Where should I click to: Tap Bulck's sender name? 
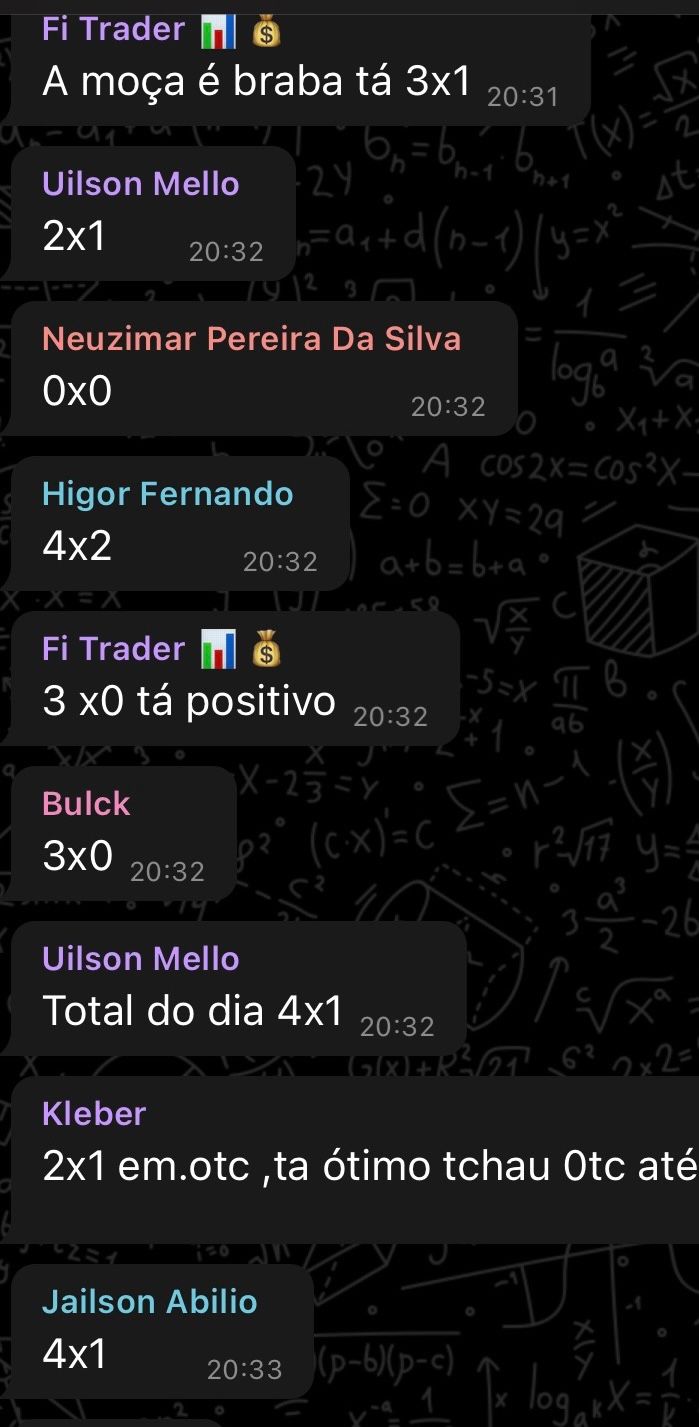86,804
